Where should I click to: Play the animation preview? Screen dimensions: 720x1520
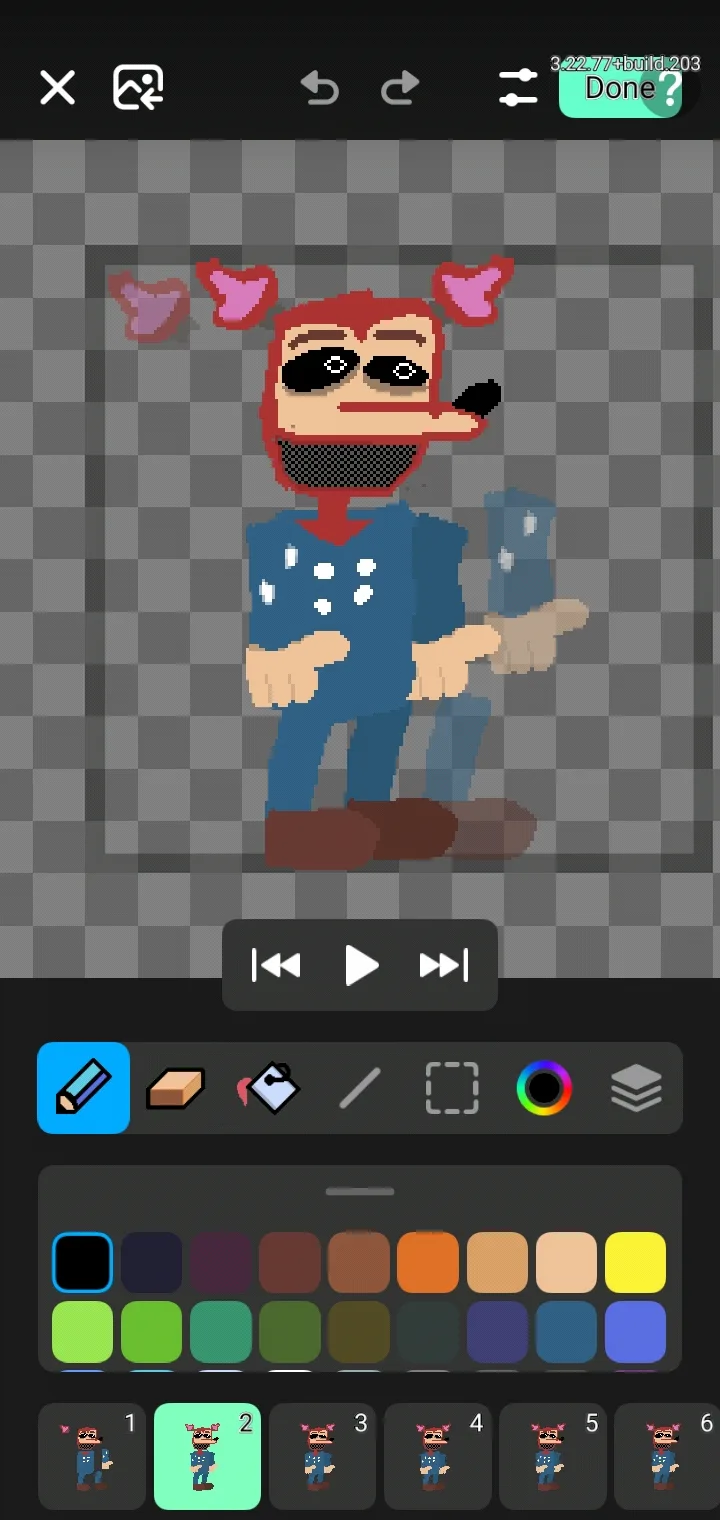pyautogui.click(x=360, y=965)
